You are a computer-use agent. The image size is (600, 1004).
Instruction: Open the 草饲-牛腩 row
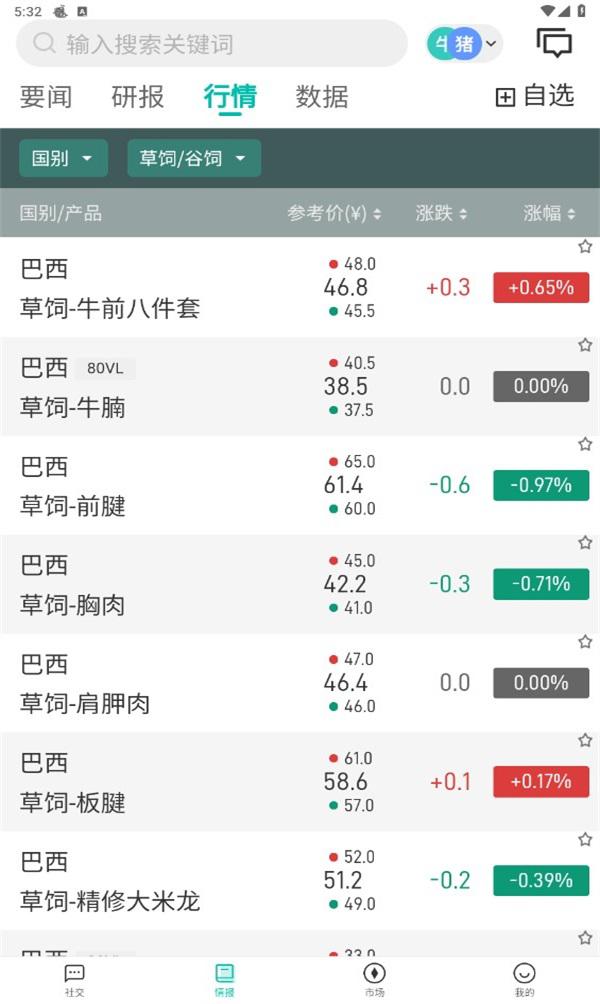(300, 387)
